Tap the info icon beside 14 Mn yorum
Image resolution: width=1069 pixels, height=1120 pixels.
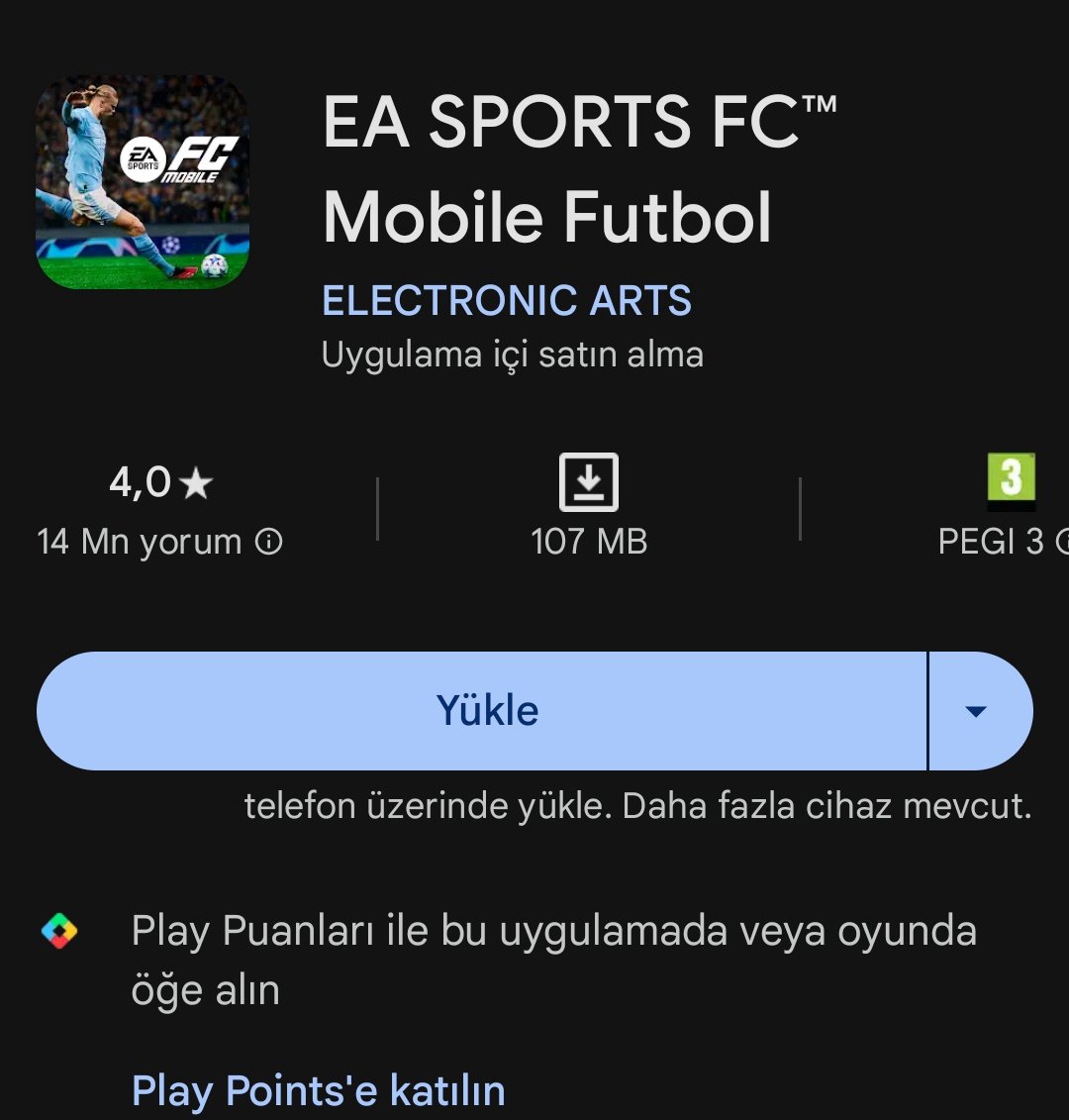pyautogui.click(x=269, y=542)
